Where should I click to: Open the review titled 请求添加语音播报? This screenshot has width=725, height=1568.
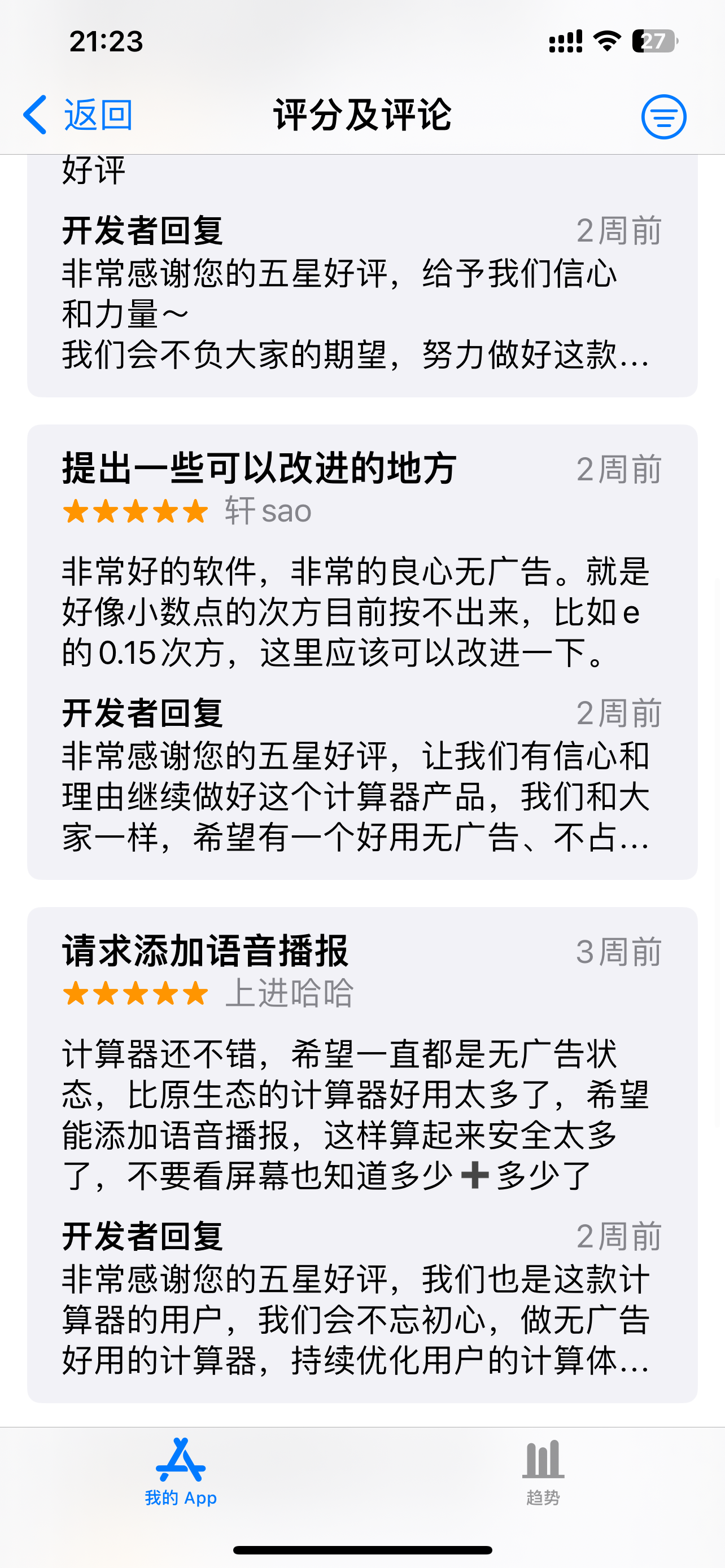click(362, 1155)
